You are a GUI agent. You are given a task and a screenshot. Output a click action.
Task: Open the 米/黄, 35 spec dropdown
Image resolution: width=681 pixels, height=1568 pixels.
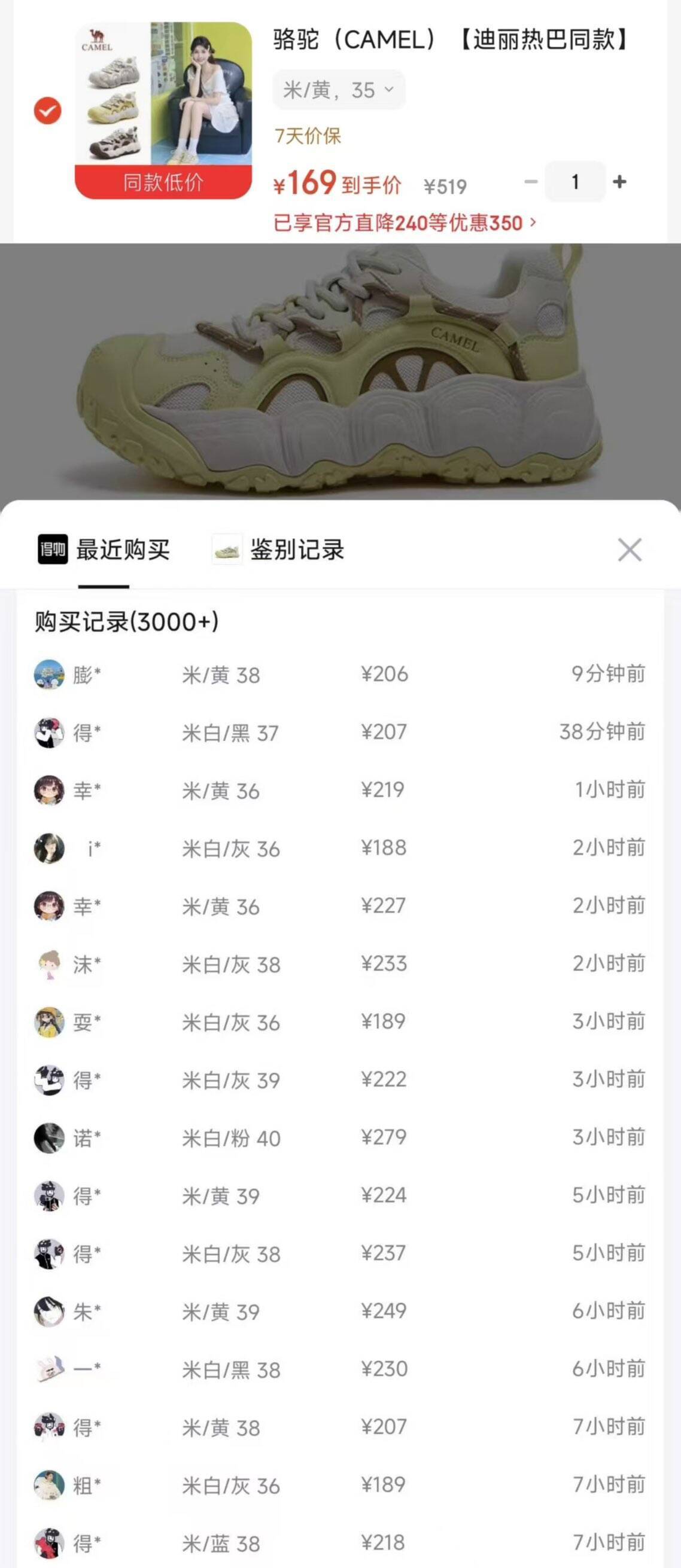338,90
